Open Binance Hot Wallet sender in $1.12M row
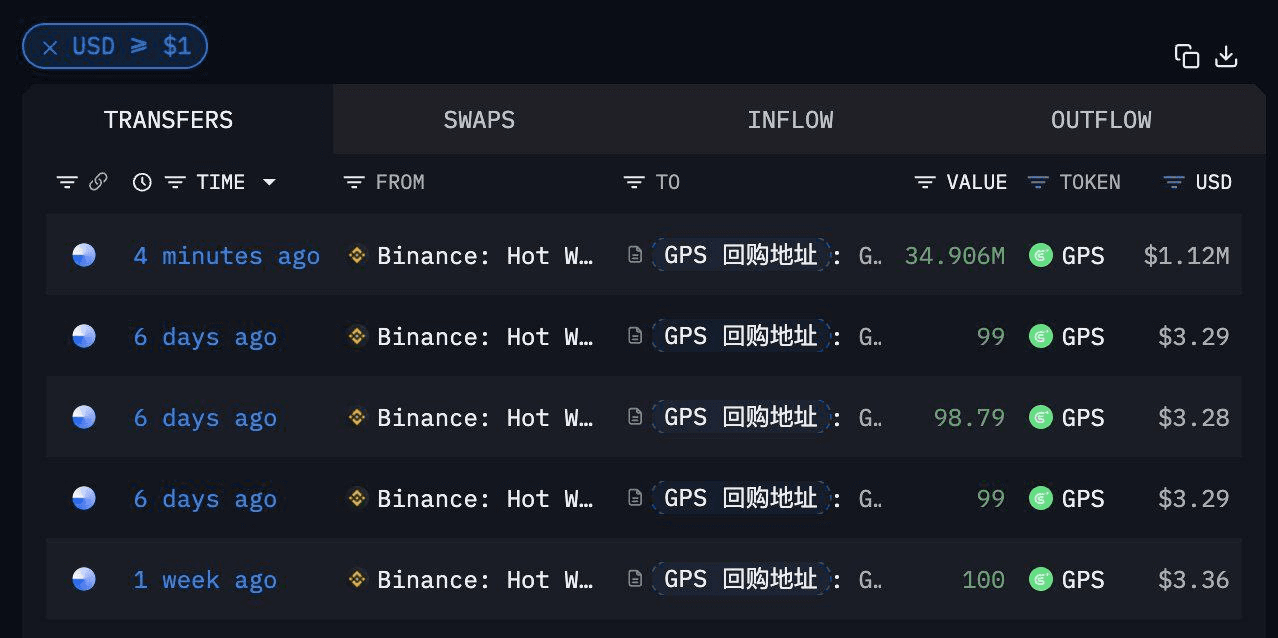Viewport: 1278px width, 638px height. [x=484, y=256]
